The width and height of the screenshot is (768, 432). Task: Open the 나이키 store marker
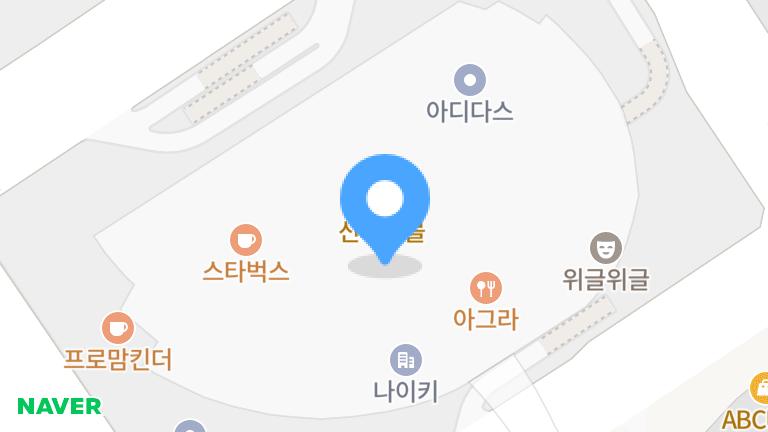click(405, 360)
